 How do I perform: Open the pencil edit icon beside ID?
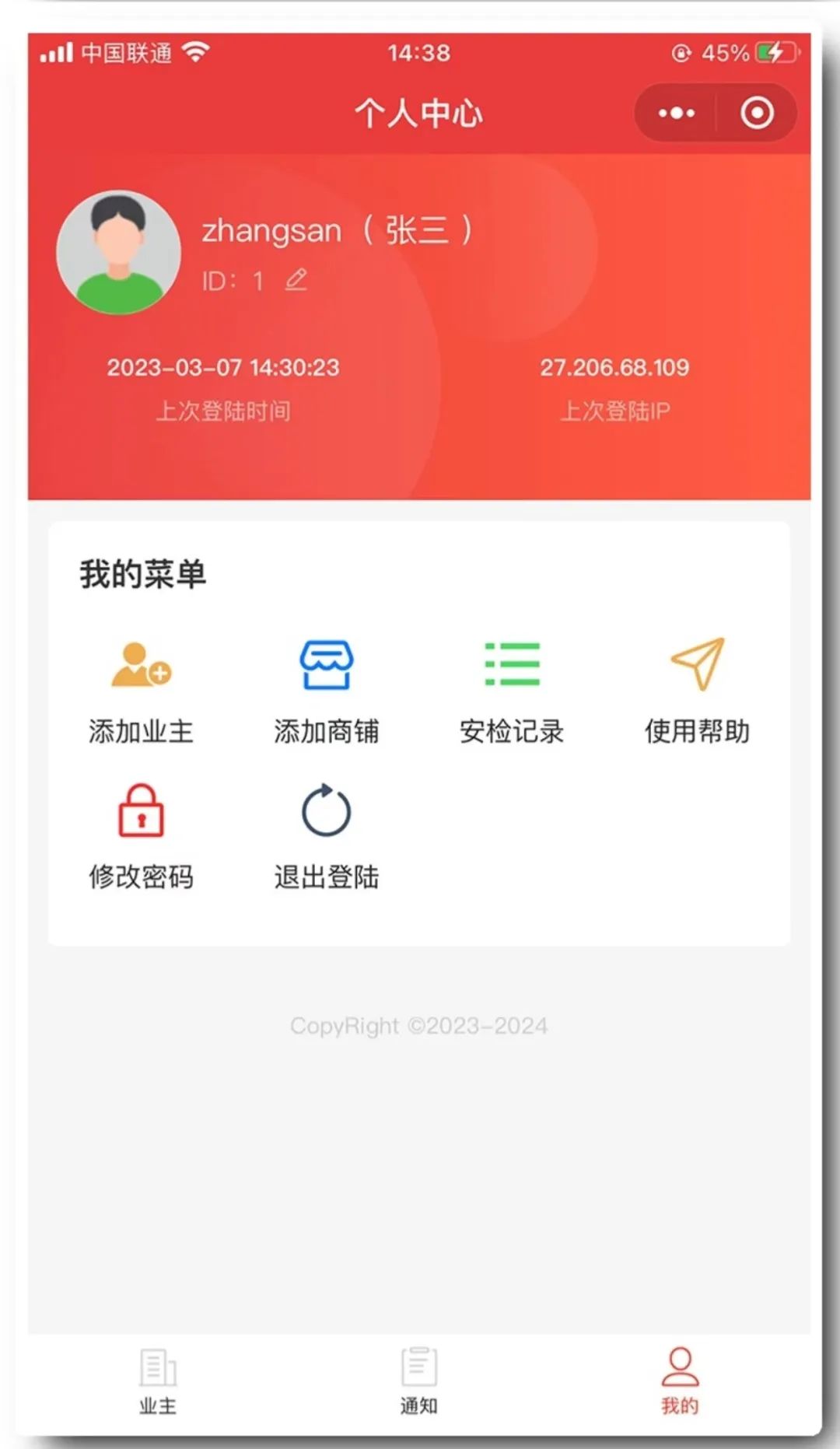[x=296, y=280]
